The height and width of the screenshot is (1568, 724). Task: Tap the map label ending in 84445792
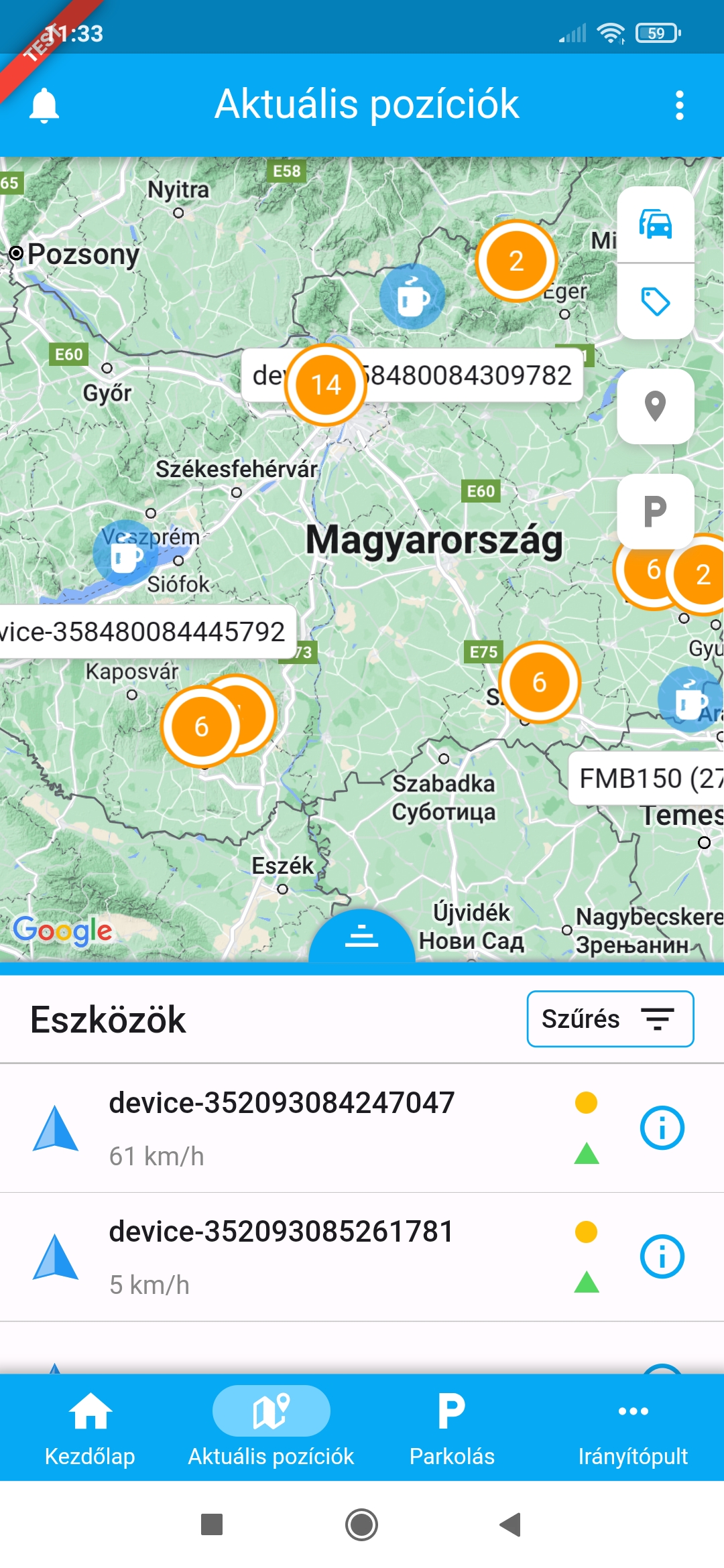[144, 631]
